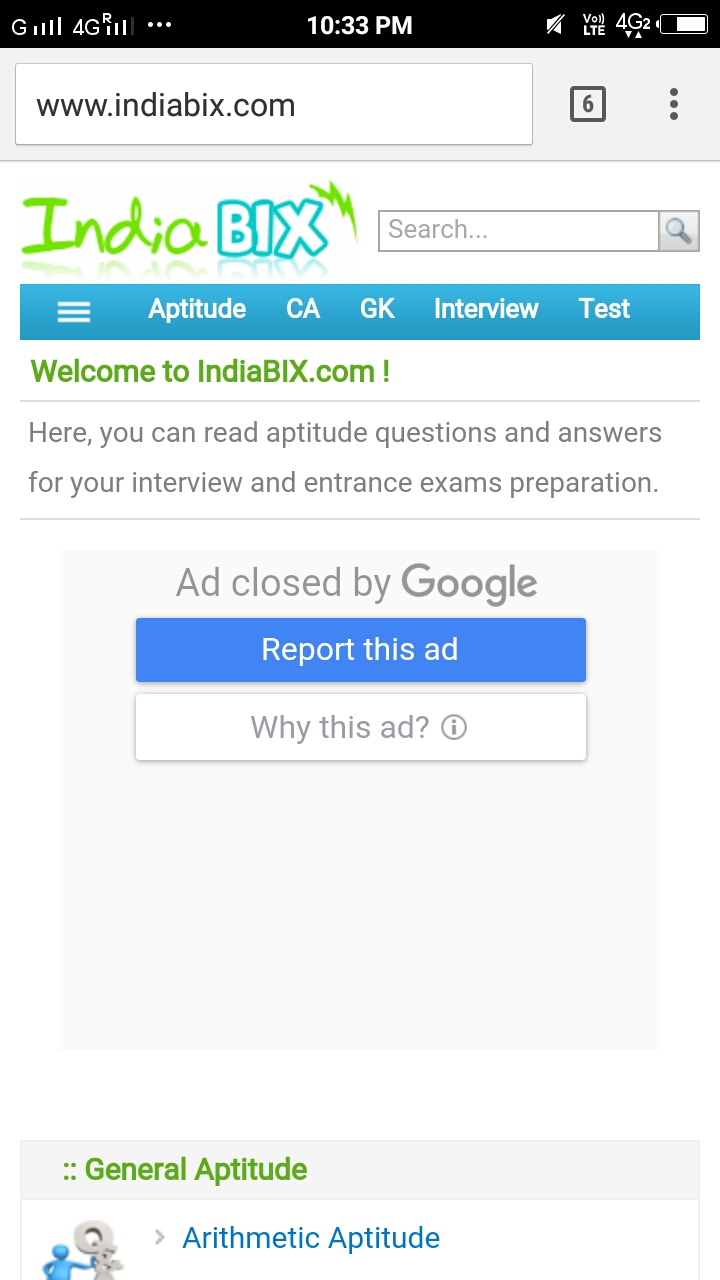The width and height of the screenshot is (720, 1280).
Task: Open the Interview section
Action: point(486,309)
